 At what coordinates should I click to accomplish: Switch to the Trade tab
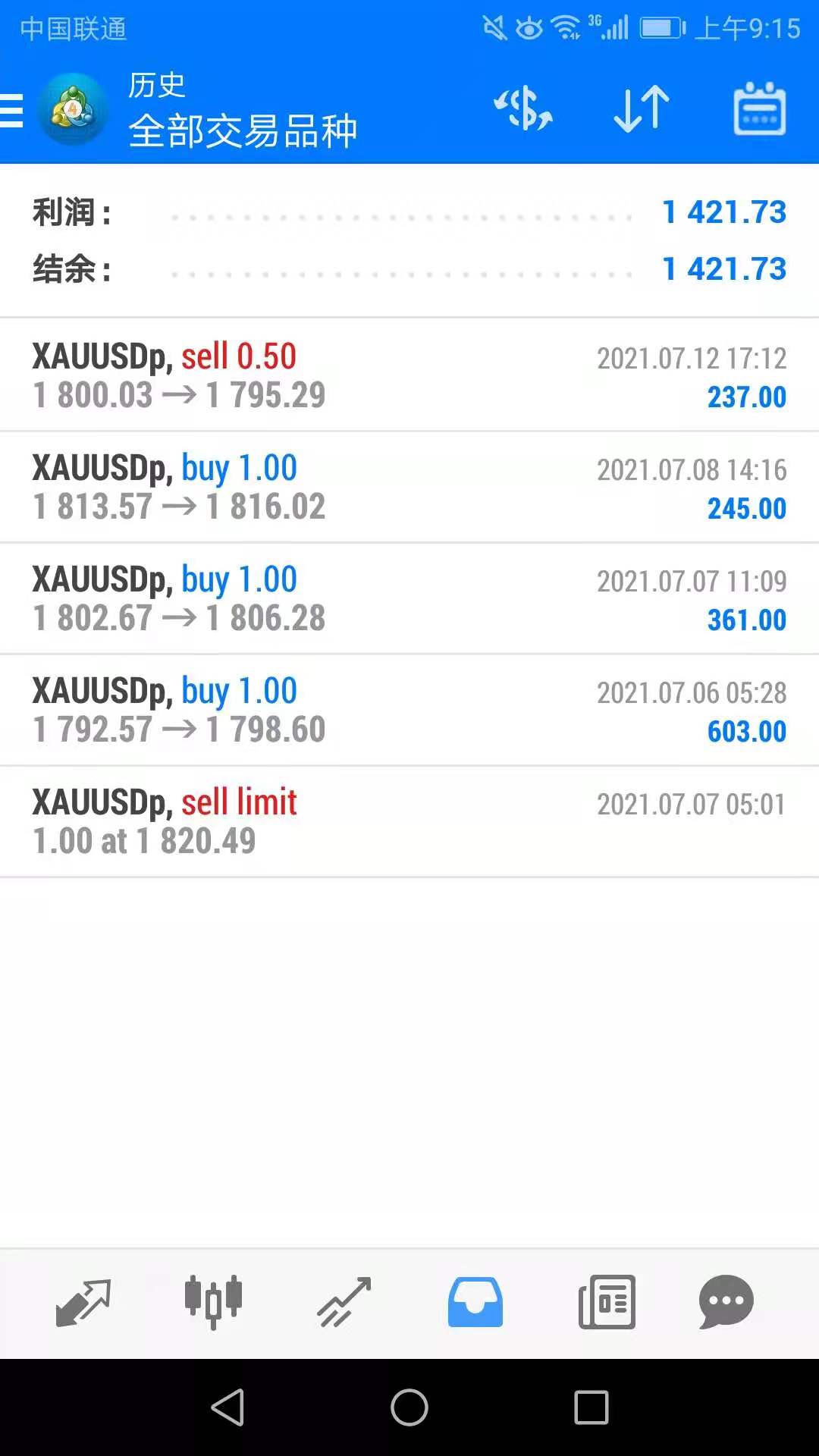tap(344, 1302)
